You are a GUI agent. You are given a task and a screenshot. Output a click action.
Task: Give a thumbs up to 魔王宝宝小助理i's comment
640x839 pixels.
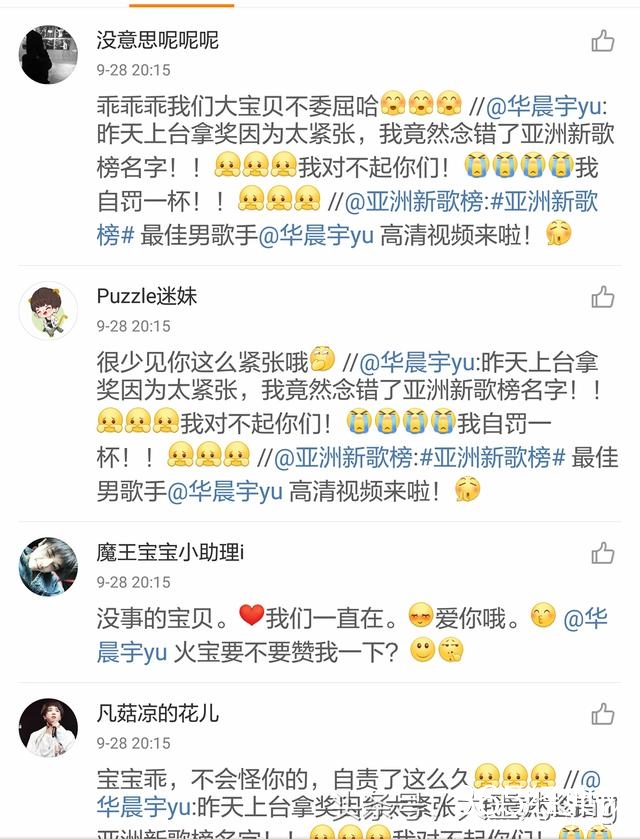pos(602,553)
